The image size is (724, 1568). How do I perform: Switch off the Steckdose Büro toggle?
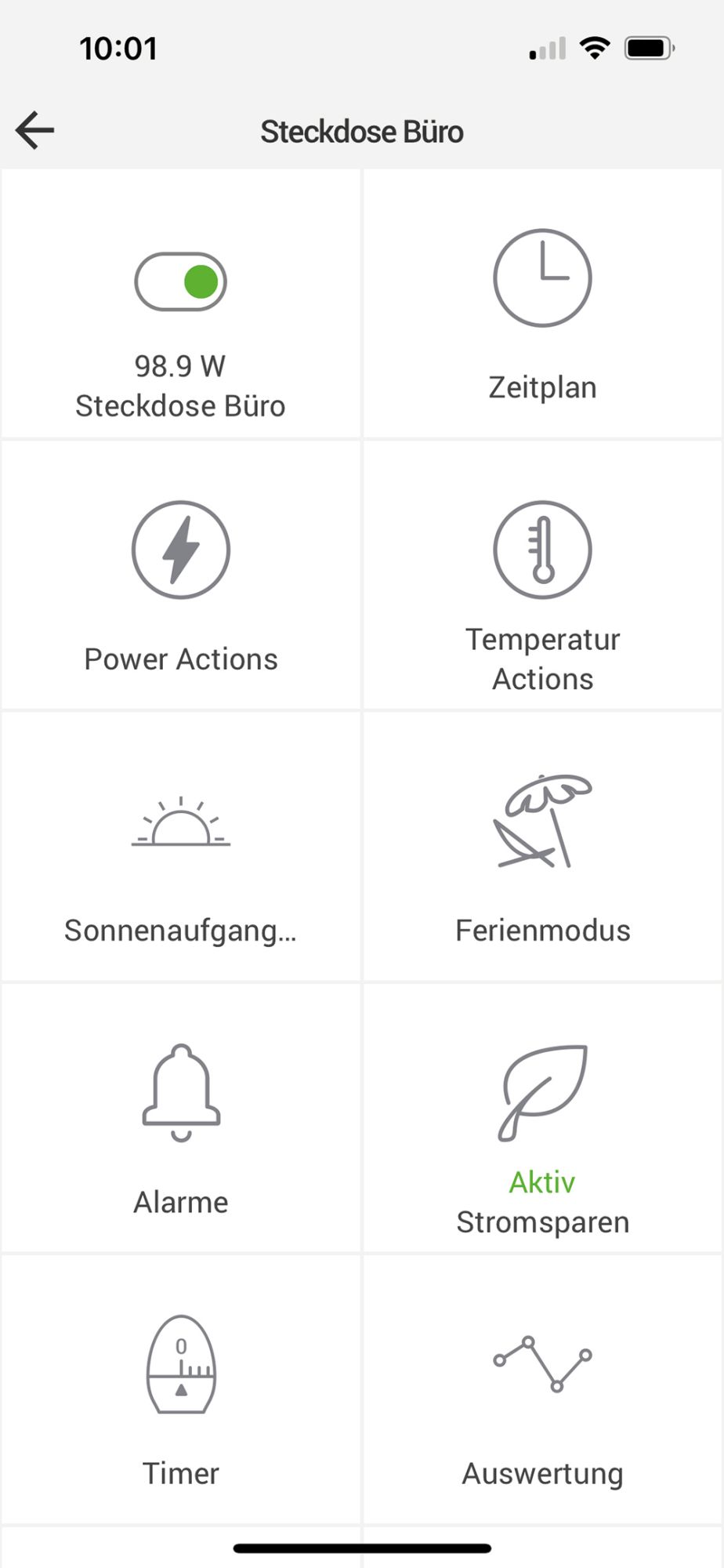click(180, 281)
